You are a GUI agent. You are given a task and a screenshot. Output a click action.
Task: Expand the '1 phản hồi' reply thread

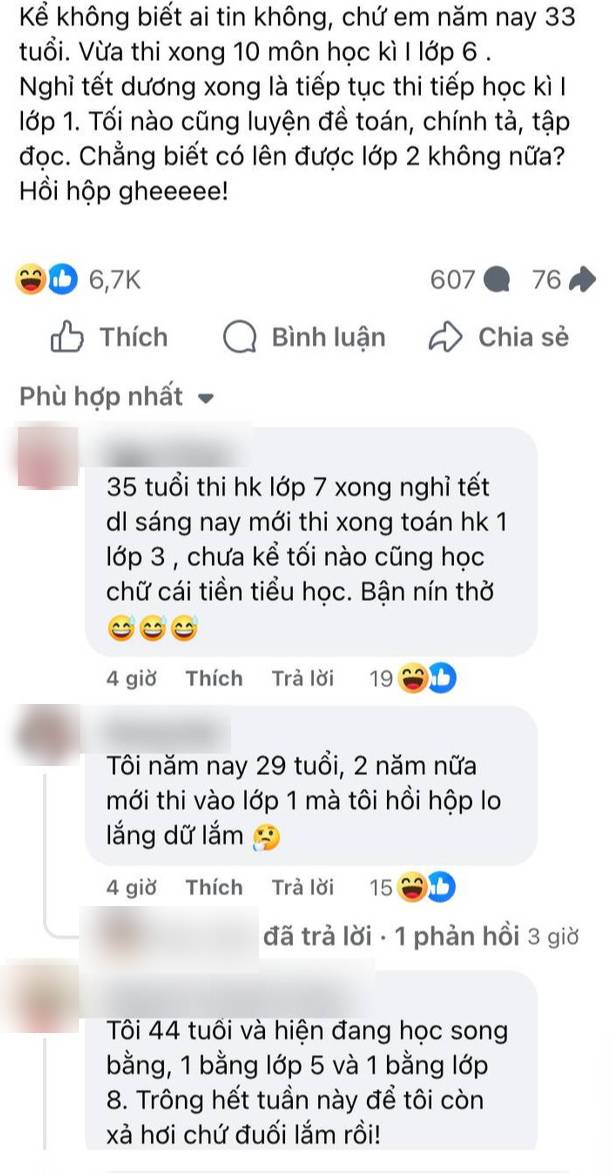(x=390, y=936)
